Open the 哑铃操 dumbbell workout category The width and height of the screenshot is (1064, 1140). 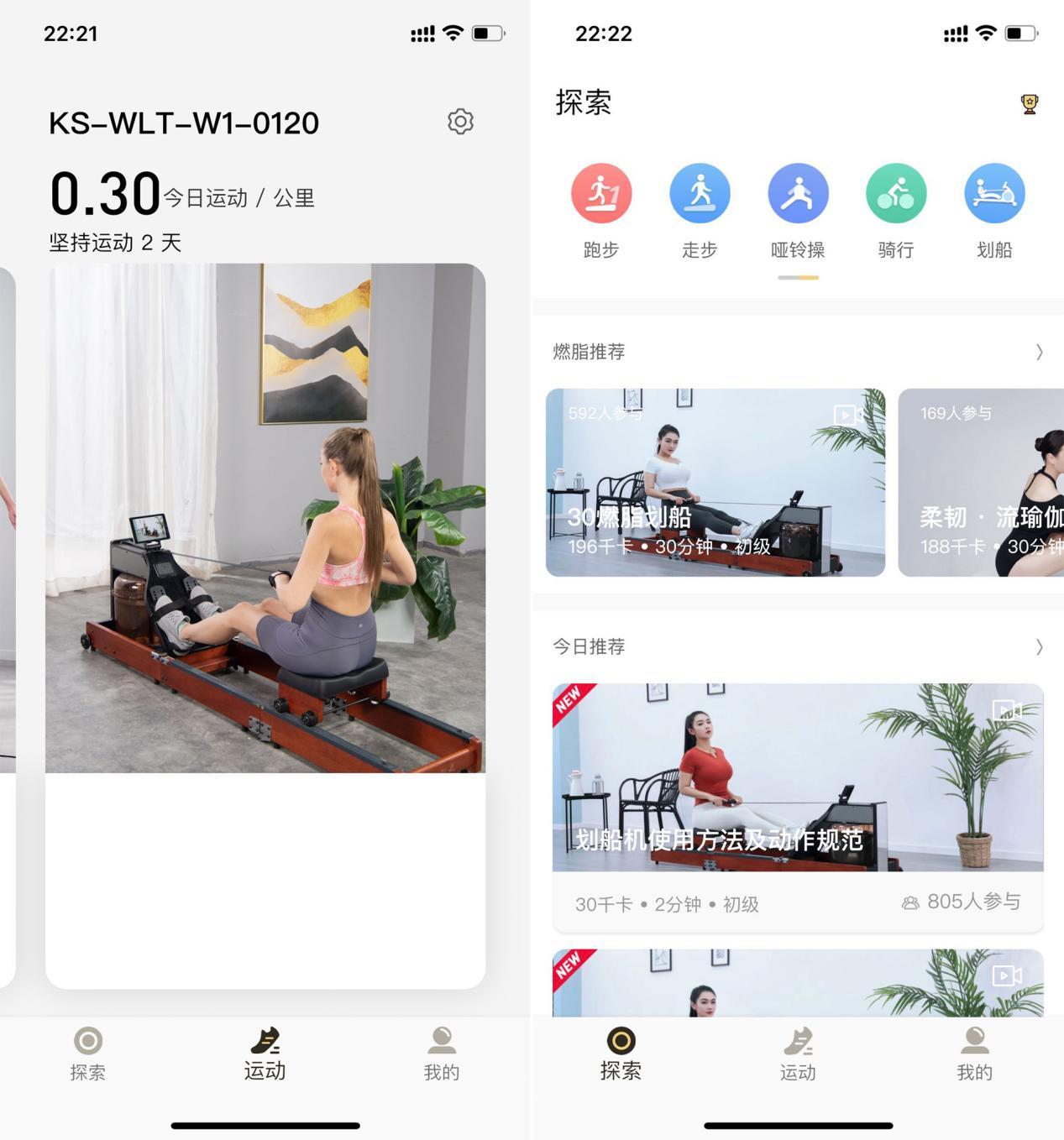(799, 193)
